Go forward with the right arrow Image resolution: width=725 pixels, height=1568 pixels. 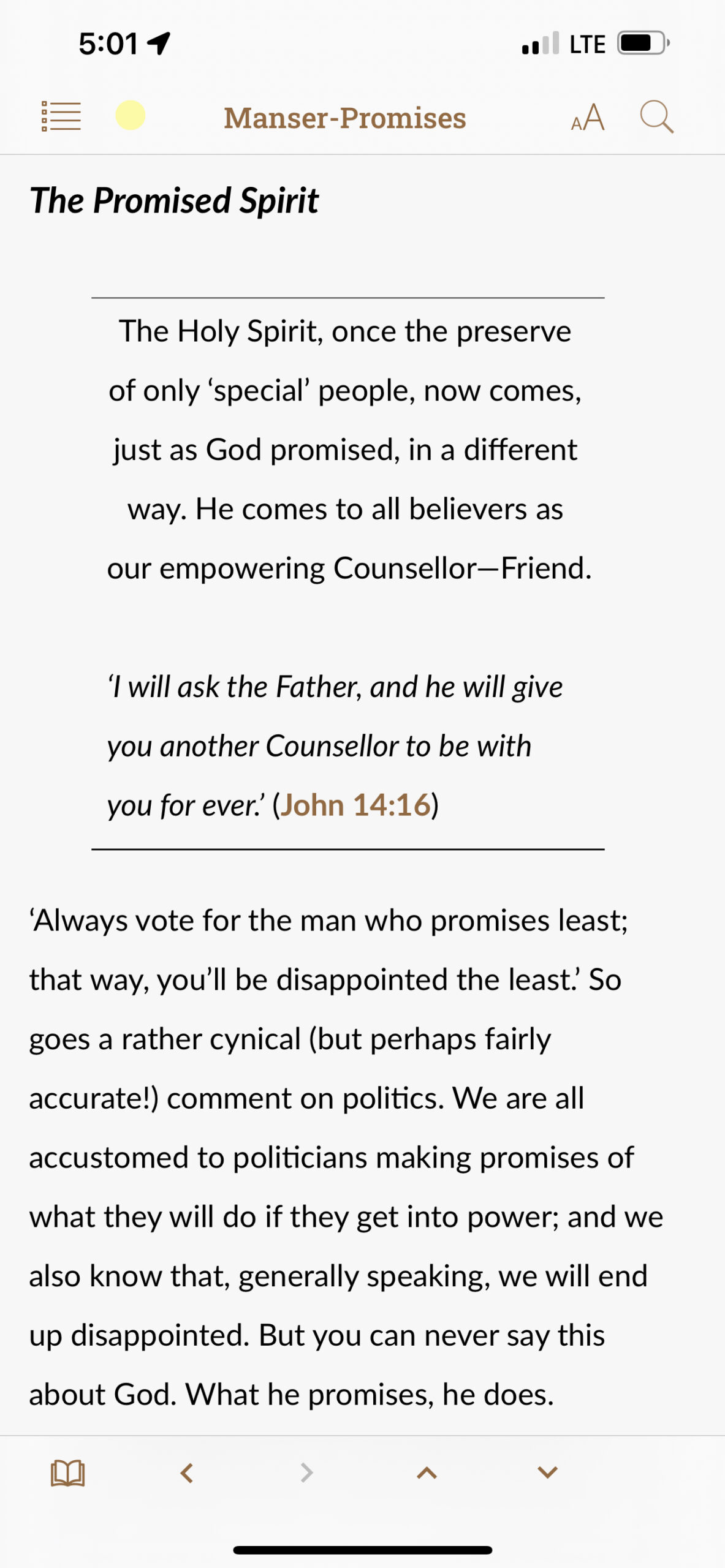tap(306, 1472)
